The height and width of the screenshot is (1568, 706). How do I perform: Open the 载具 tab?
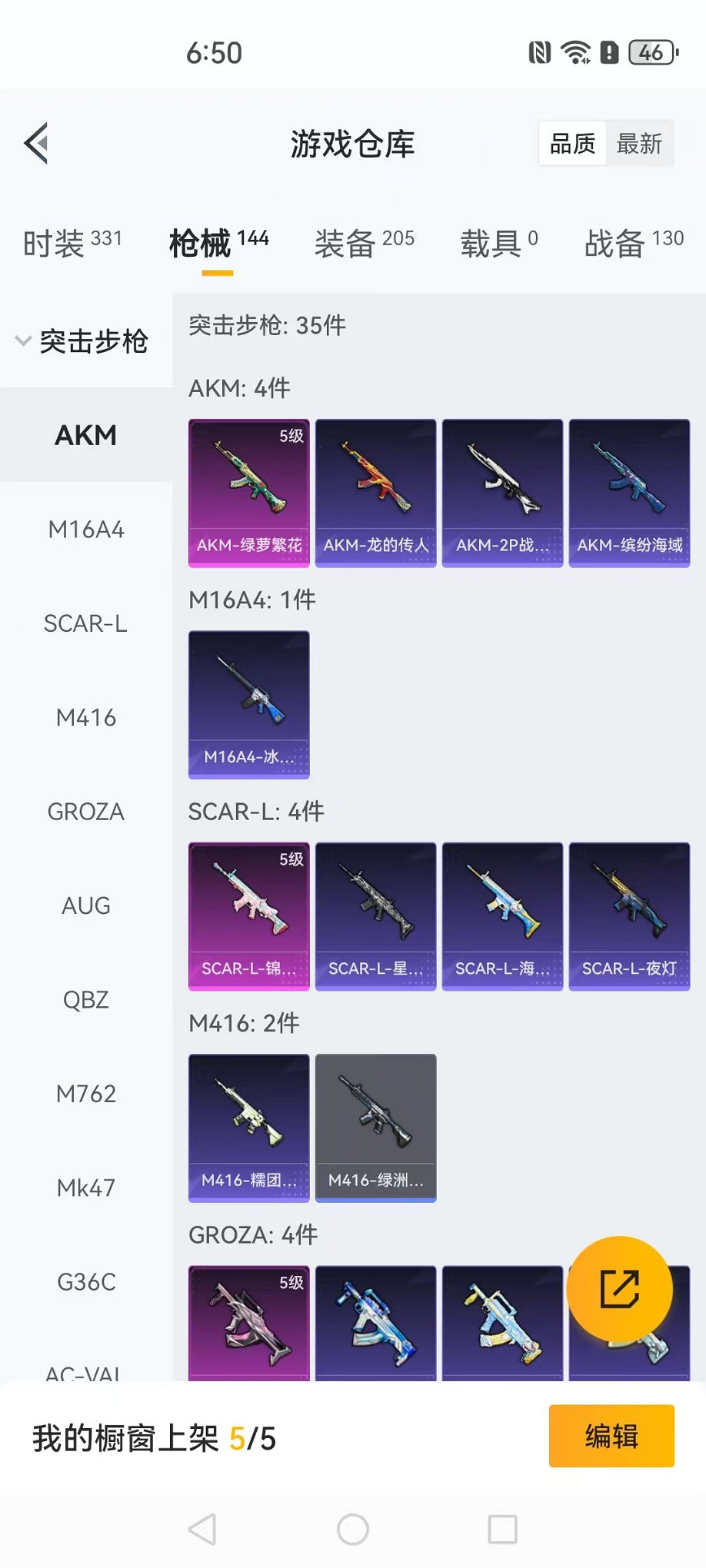pyautogui.click(x=498, y=243)
